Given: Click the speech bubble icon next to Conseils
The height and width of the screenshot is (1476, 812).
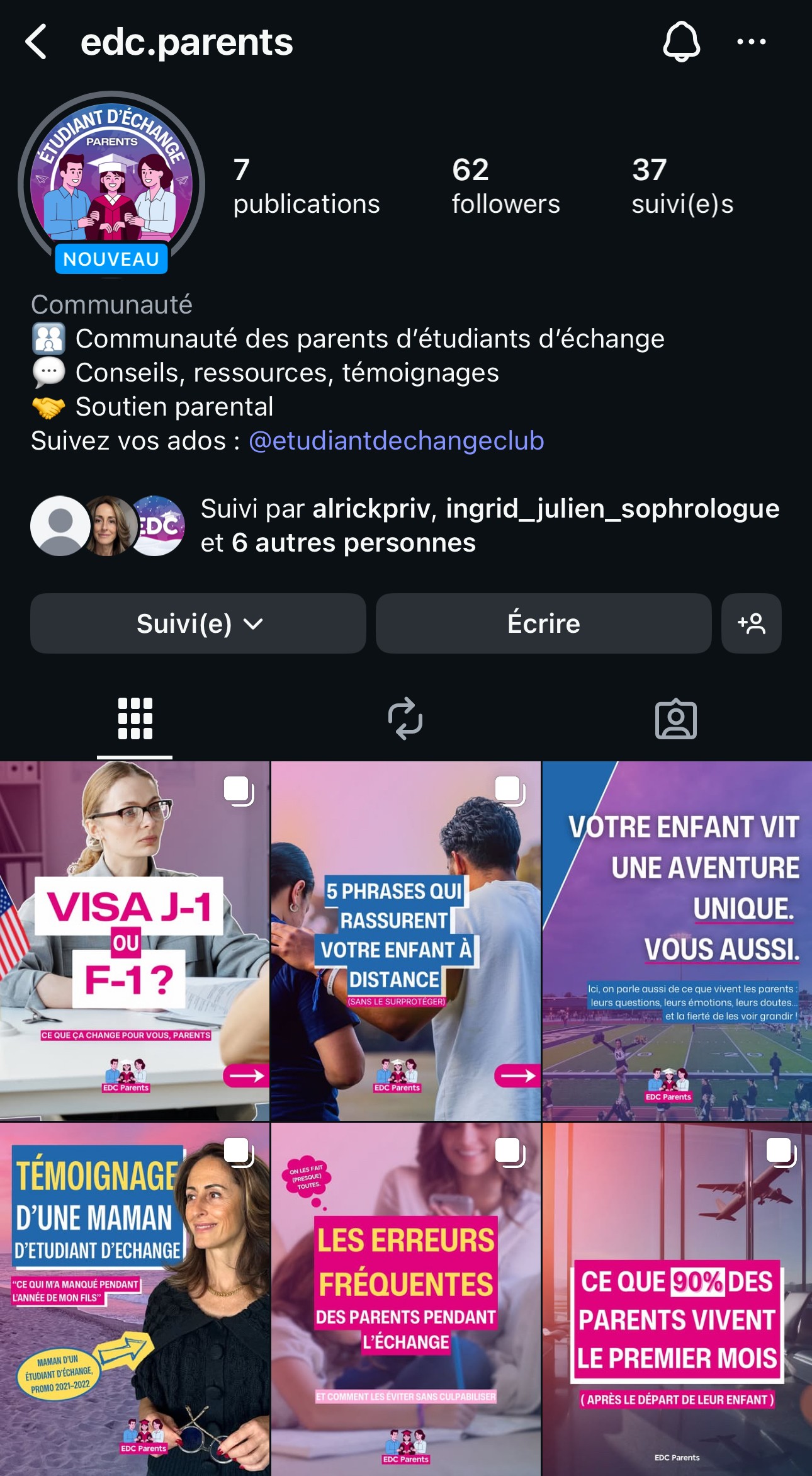Looking at the screenshot, I should click(48, 372).
